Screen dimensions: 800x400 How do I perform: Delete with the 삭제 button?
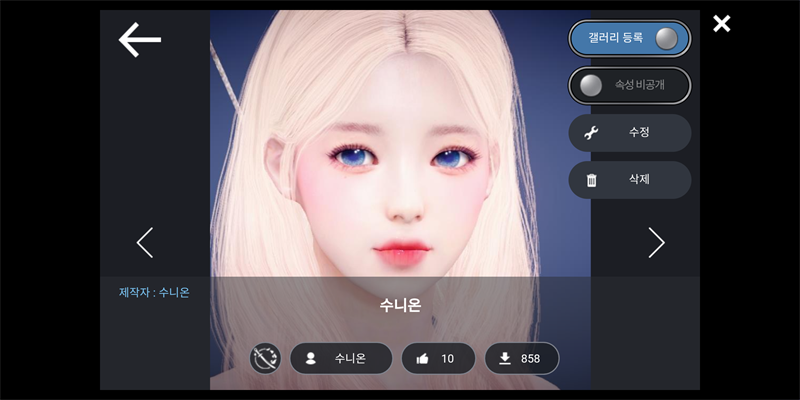pos(630,180)
